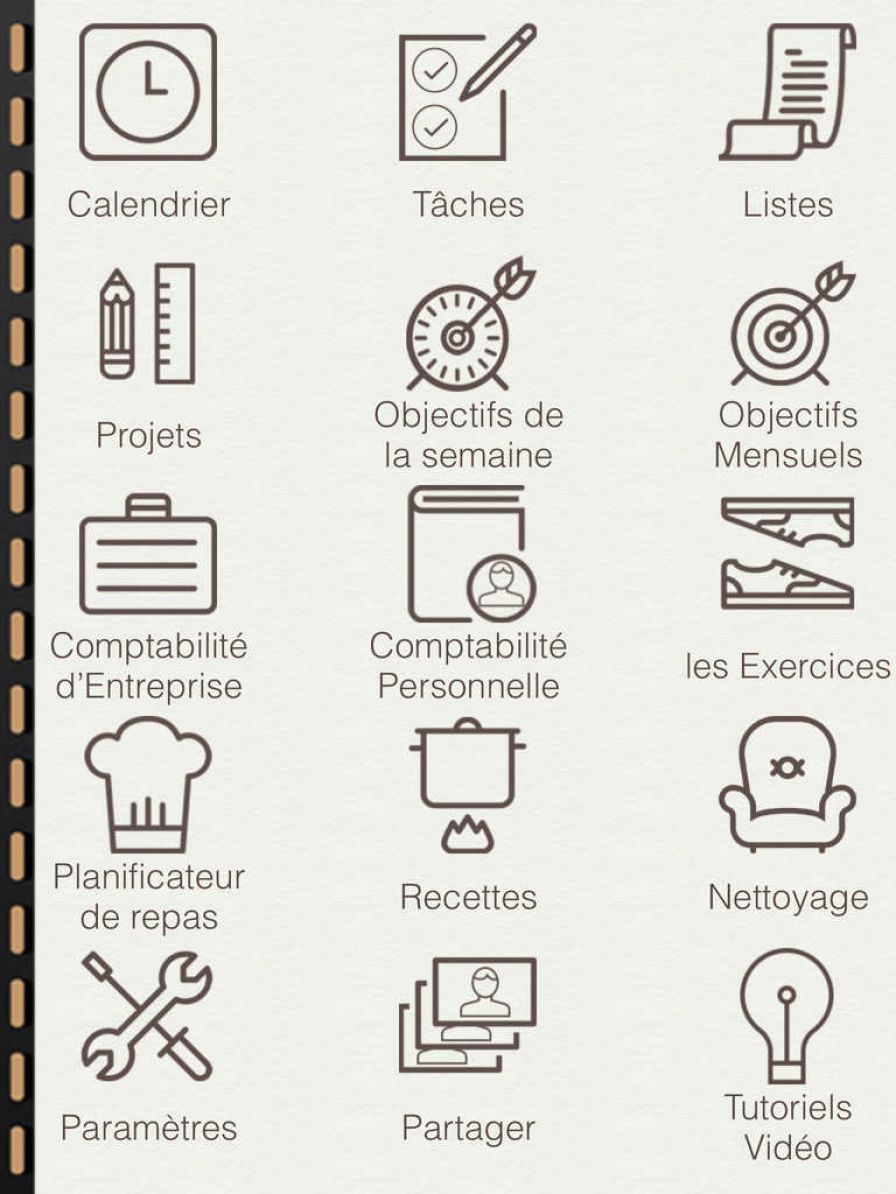
Task: Open les Exercices section
Action: (x=788, y=555)
